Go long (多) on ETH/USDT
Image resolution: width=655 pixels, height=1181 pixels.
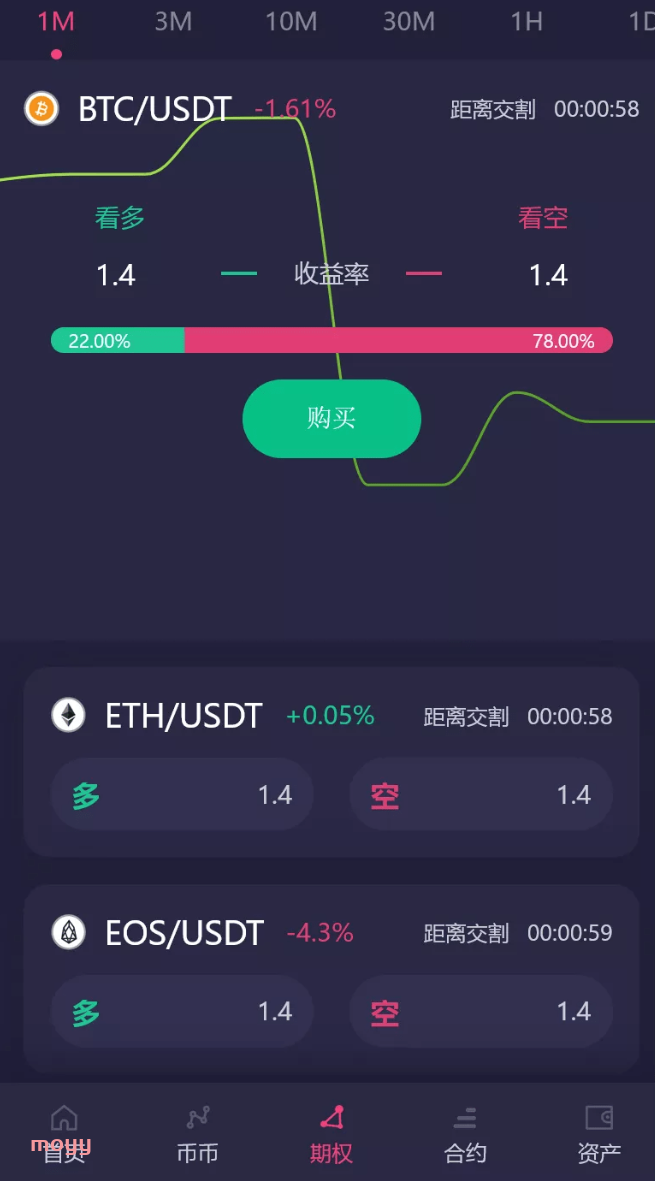[x=182, y=795]
